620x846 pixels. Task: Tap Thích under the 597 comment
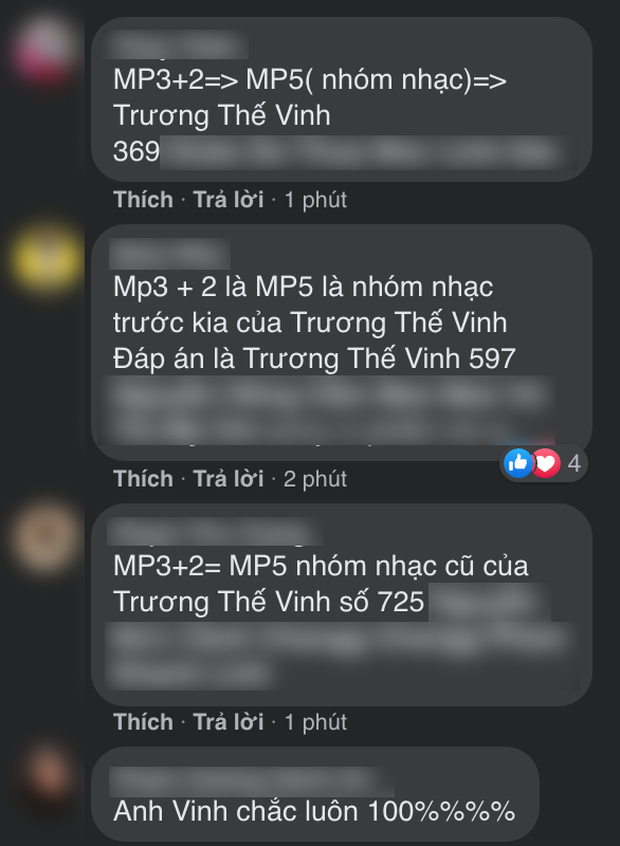(143, 479)
